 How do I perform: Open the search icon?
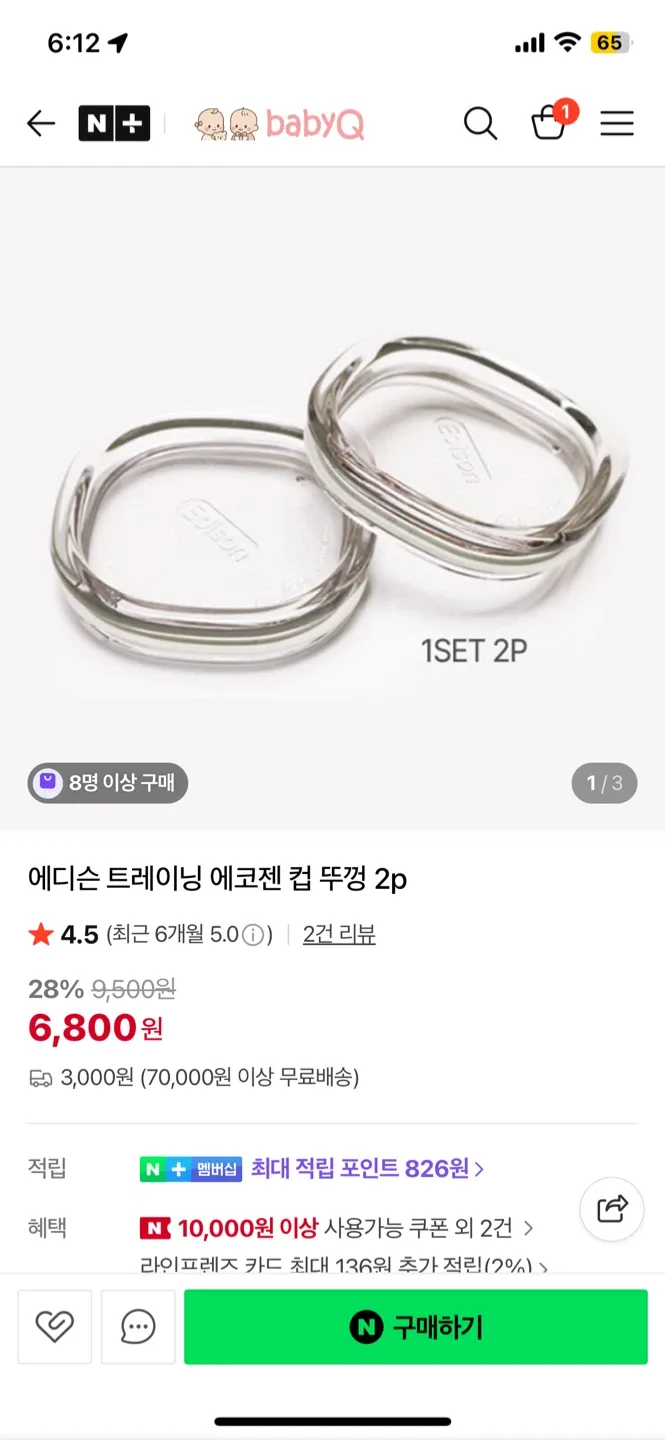[480, 124]
